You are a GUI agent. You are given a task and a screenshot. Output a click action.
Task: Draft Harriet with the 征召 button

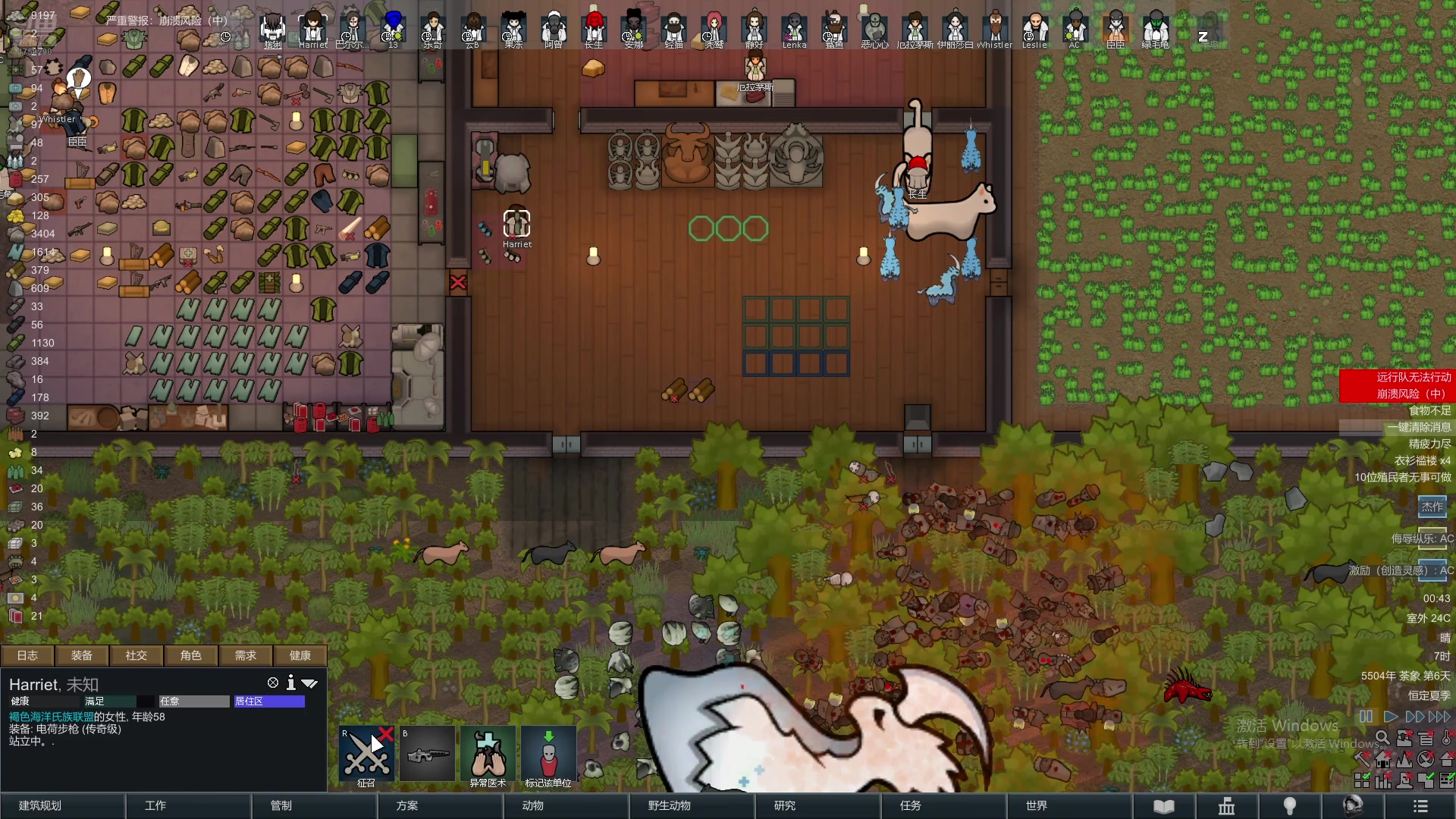click(x=366, y=755)
